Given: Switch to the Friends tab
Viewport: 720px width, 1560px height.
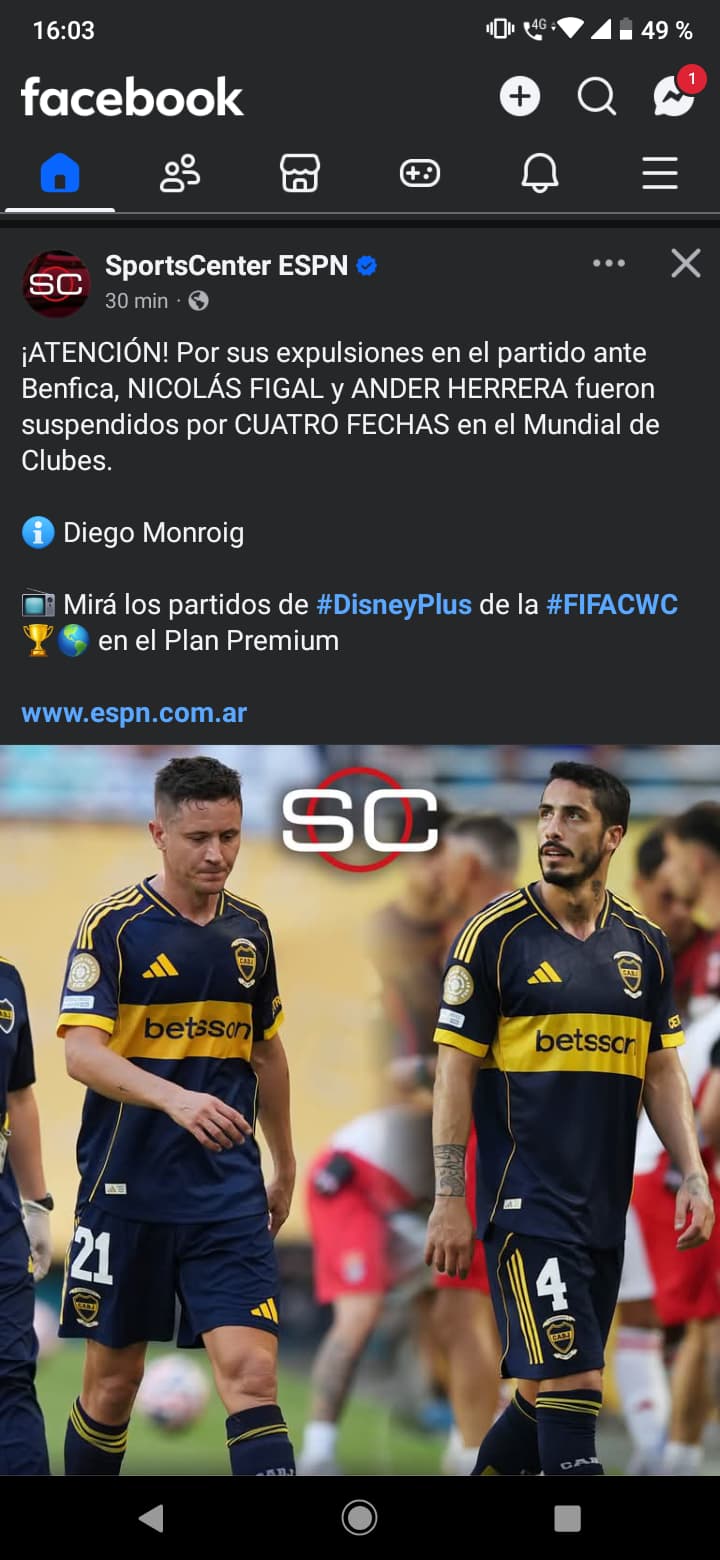Looking at the screenshot, I should (x=180, y=174).
